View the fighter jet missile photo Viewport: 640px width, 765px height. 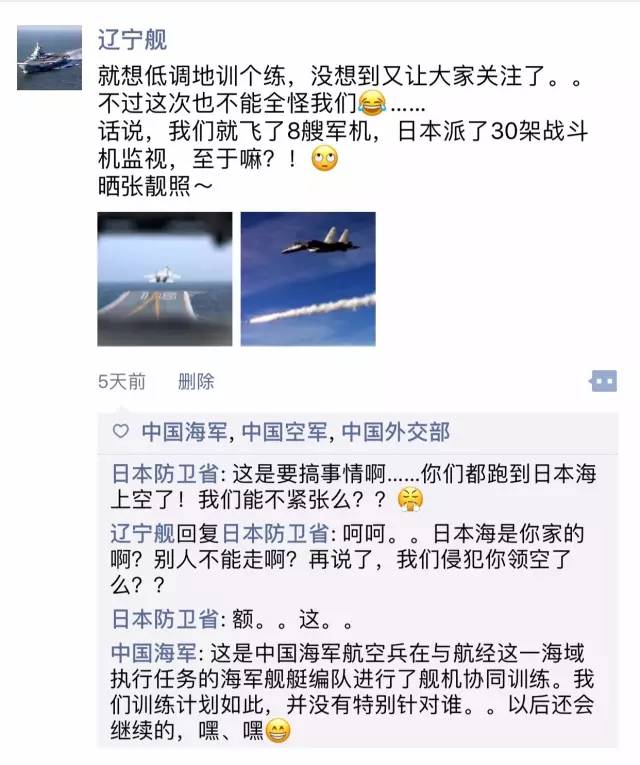pyautogui.click(x=308, y=279)
